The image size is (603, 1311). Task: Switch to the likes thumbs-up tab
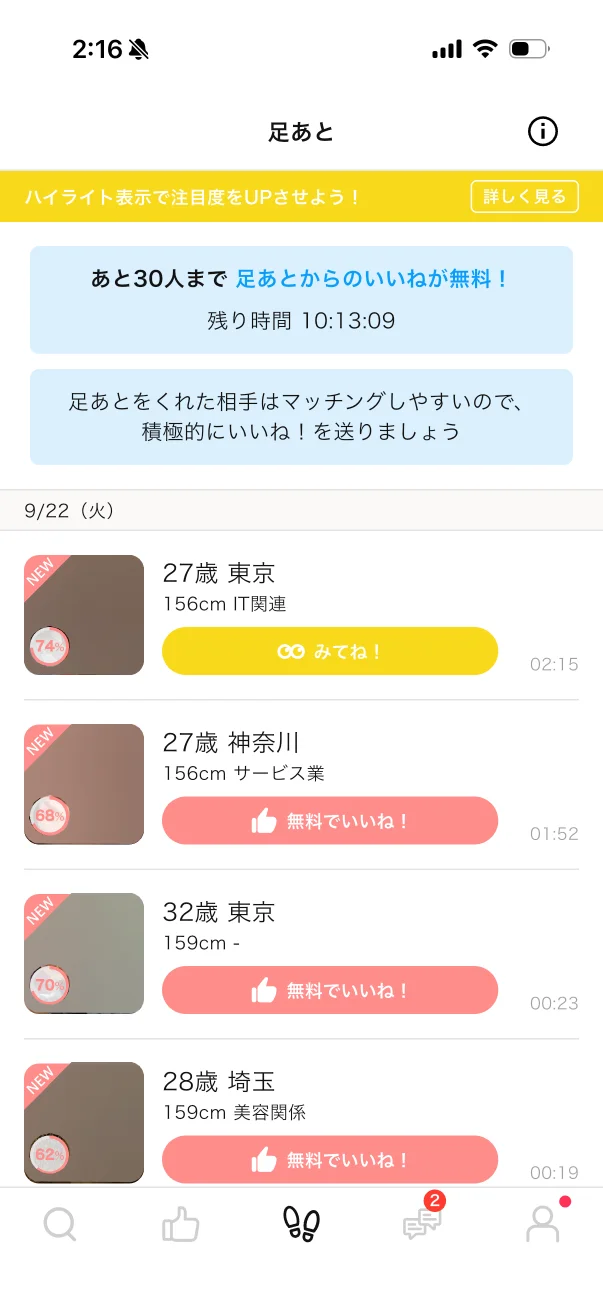pos(181,1223)
